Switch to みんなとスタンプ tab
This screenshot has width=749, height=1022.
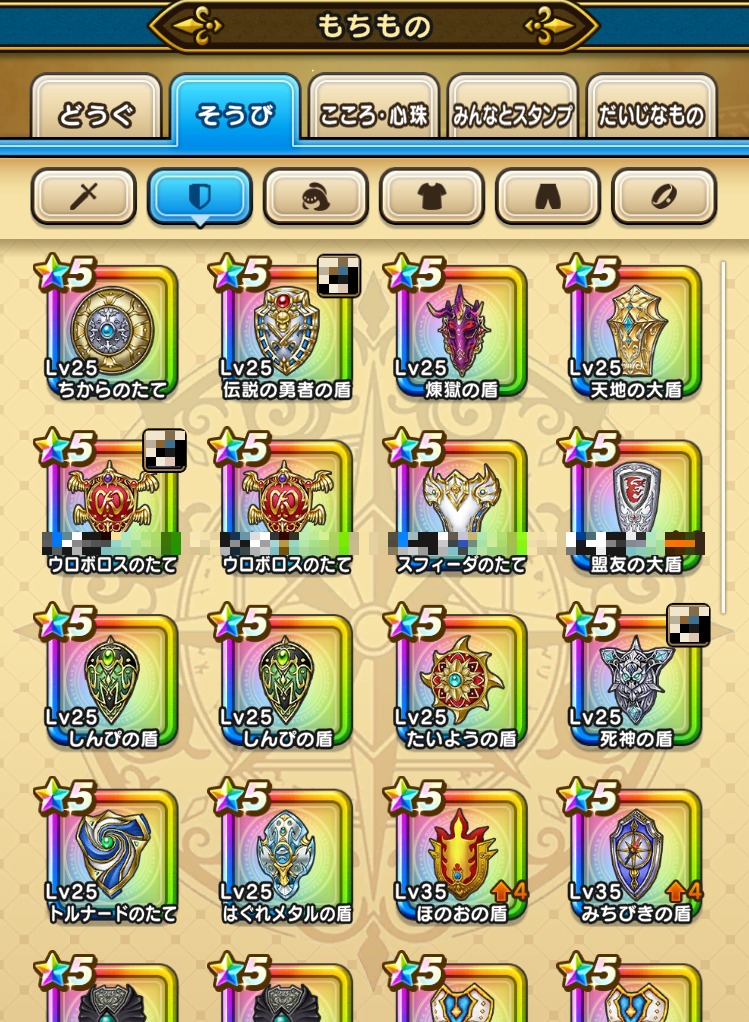point(512,114)
